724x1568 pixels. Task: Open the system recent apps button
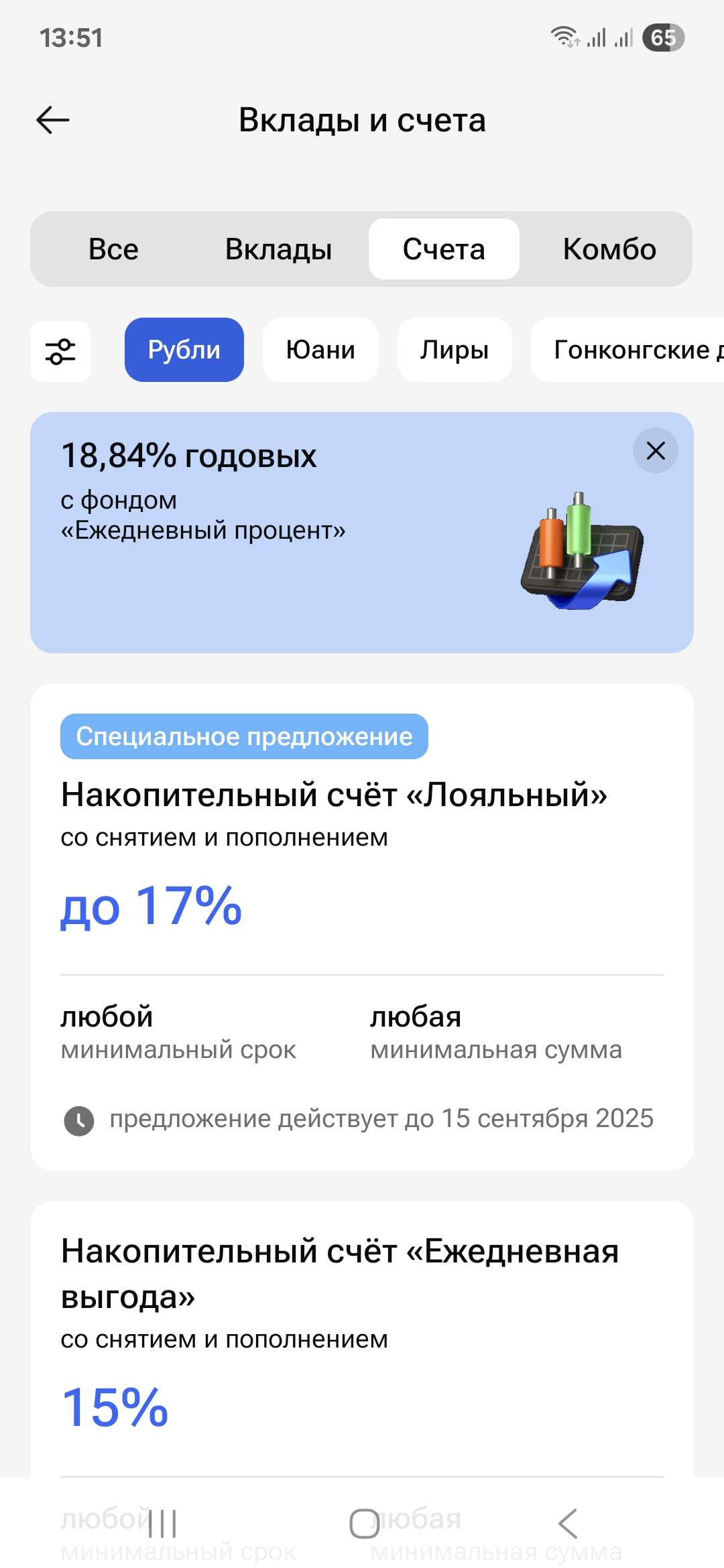pyautogui.click(x=162, y=1524)
